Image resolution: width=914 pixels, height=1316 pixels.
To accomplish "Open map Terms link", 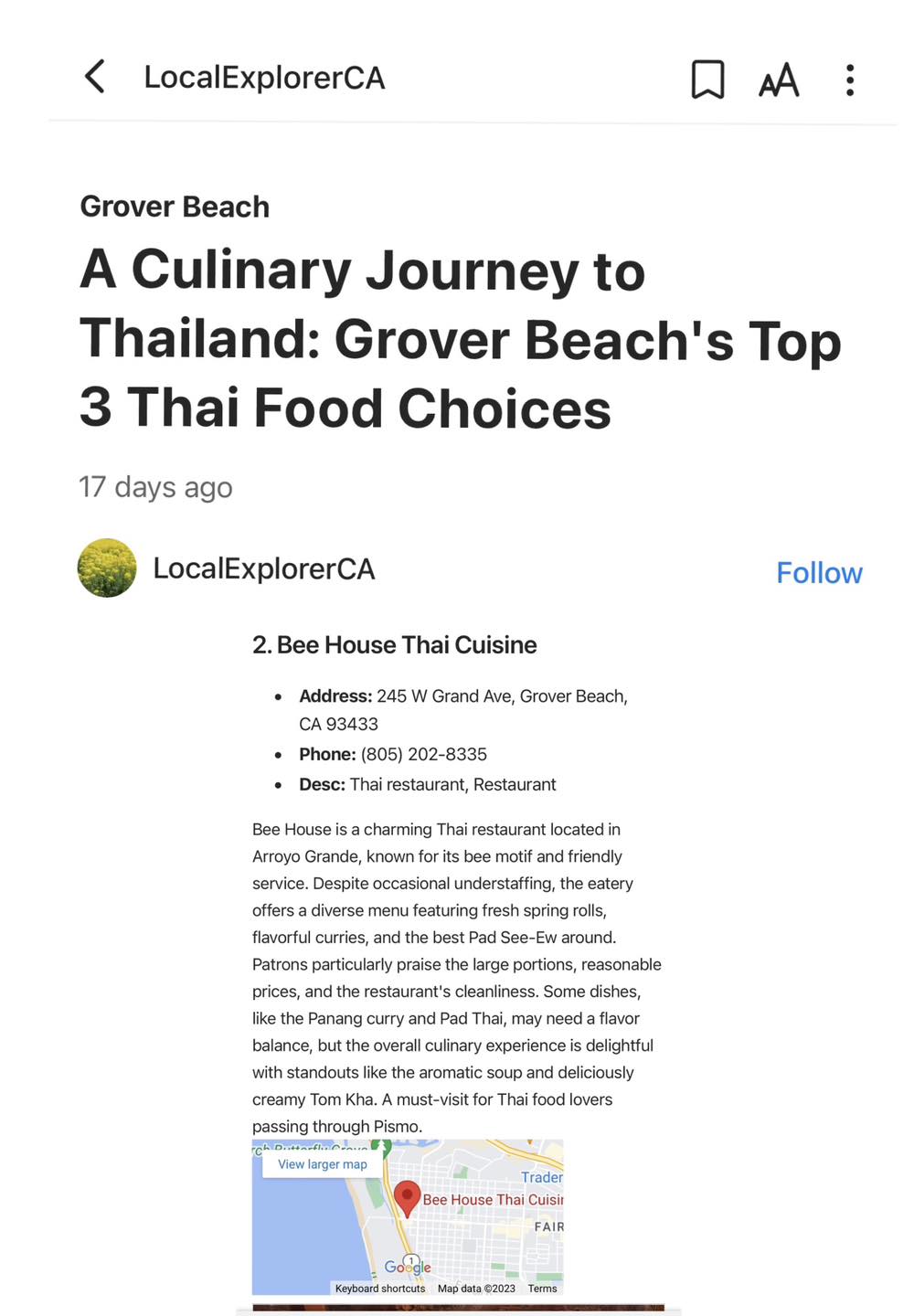I will pos(542,1289).
